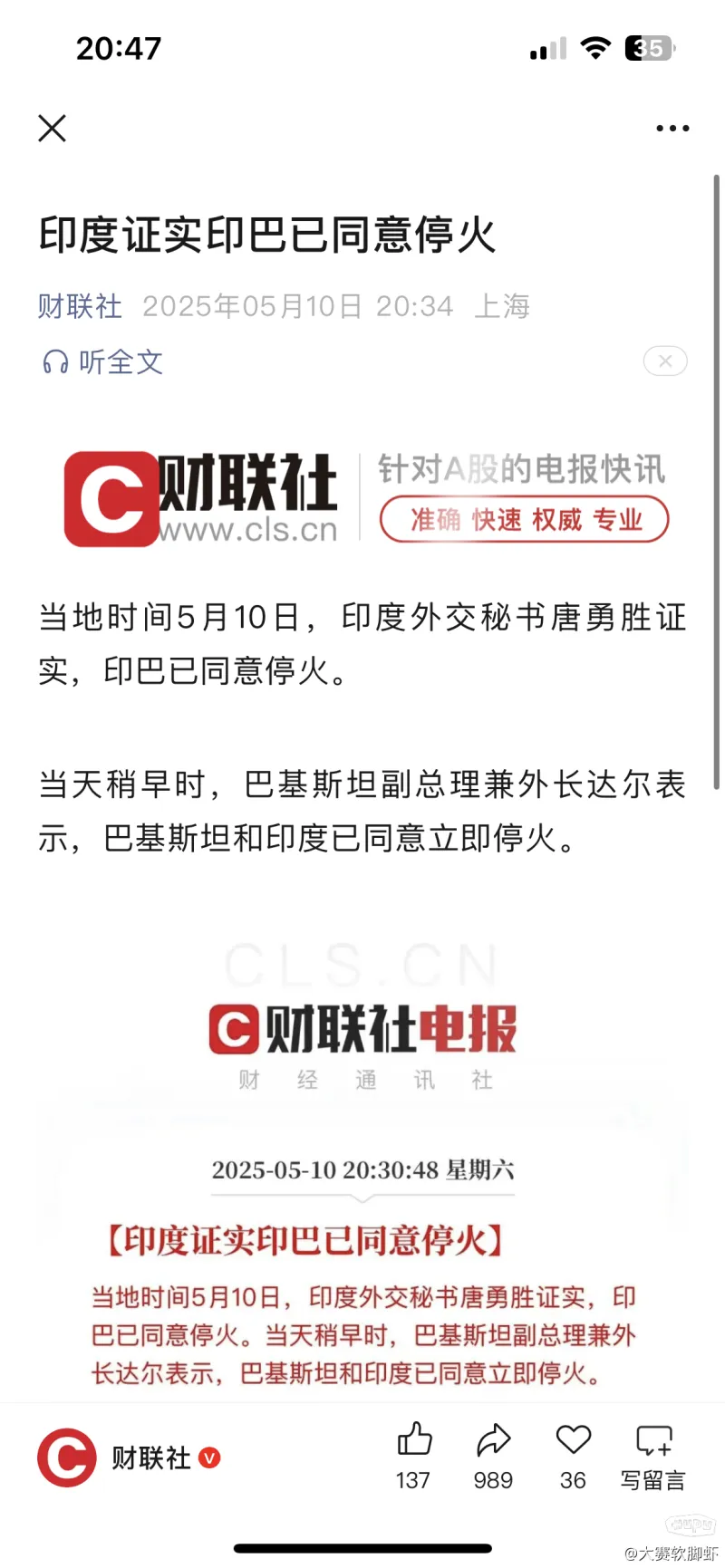Open the 财联社 banner image
Viewport: 725px width, 1568px height.
pos(366,498)
